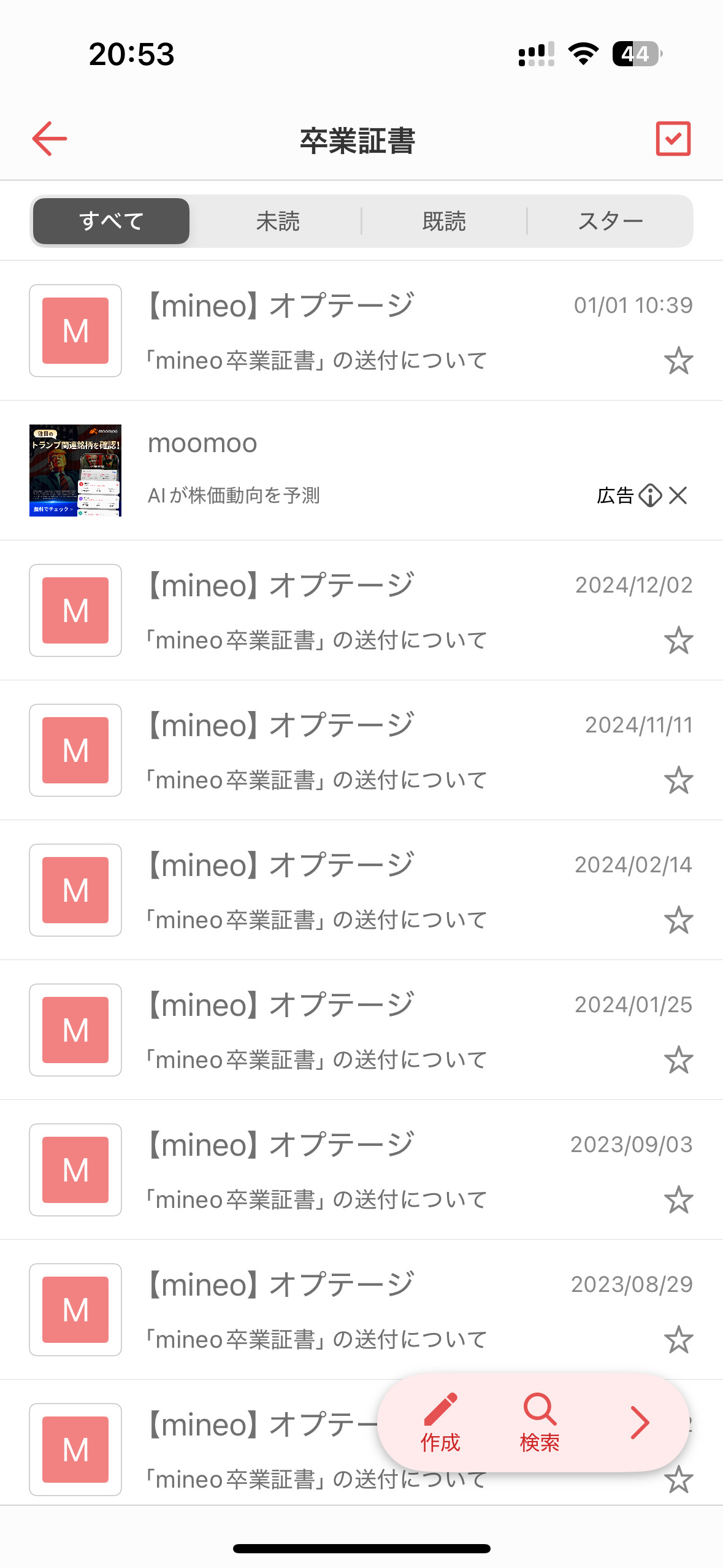Image resolution: width=723 pixels, height=1568 pixels.
Task: Star the email dated 01/01 10:39
Action: coord(678,361)
